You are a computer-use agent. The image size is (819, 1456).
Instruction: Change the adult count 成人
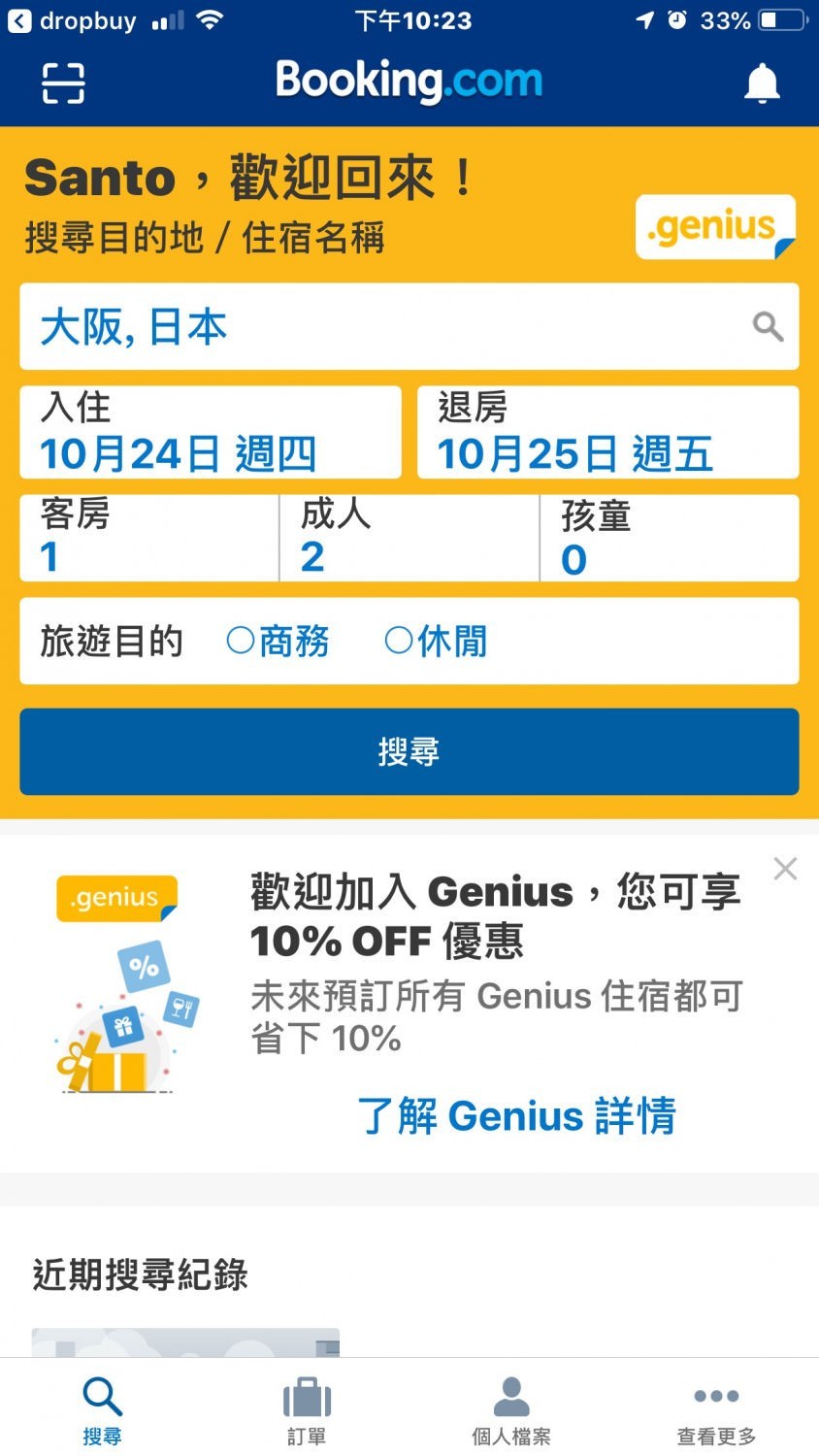click(x=409, y=539)
